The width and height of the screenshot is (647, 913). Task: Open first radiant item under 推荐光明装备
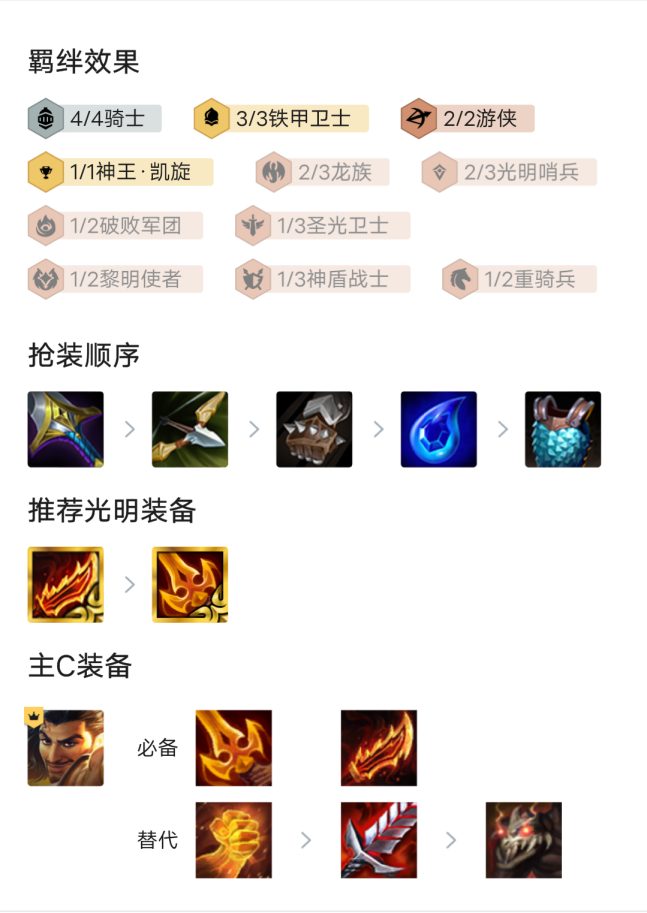point(66,585)
